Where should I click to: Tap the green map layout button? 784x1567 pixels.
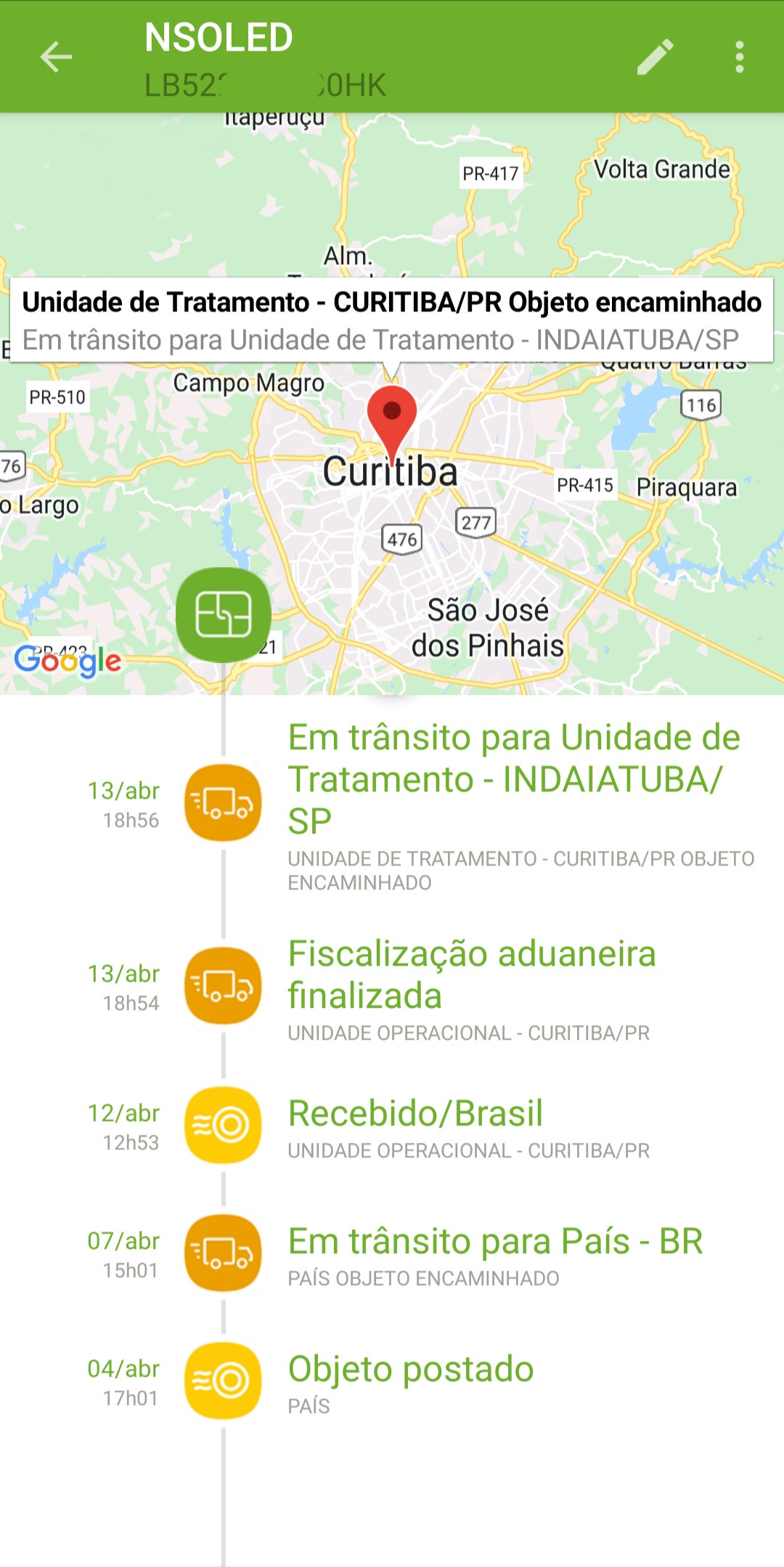[224, 614]
